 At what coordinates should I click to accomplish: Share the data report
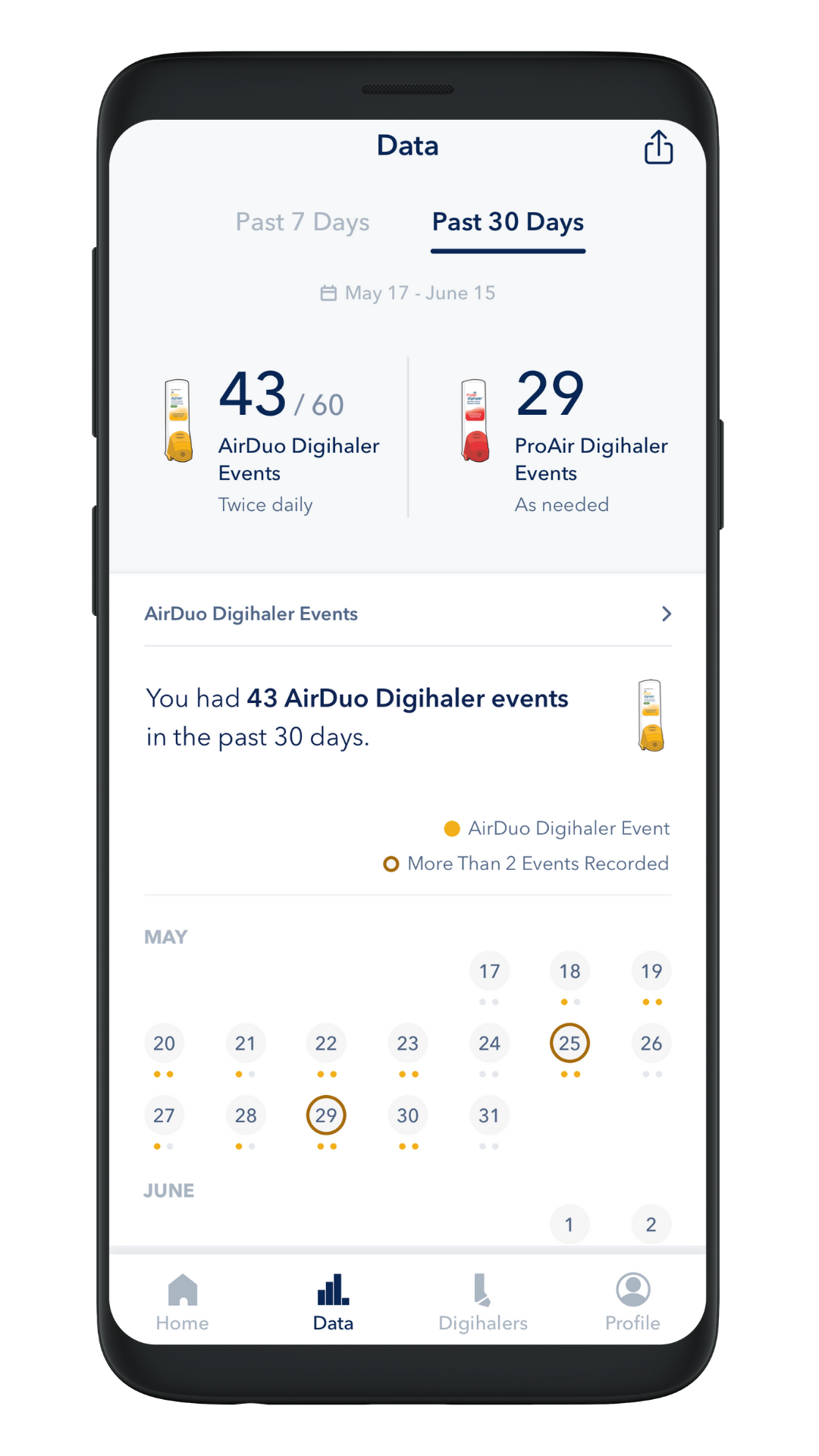click(x=658, y=147)
